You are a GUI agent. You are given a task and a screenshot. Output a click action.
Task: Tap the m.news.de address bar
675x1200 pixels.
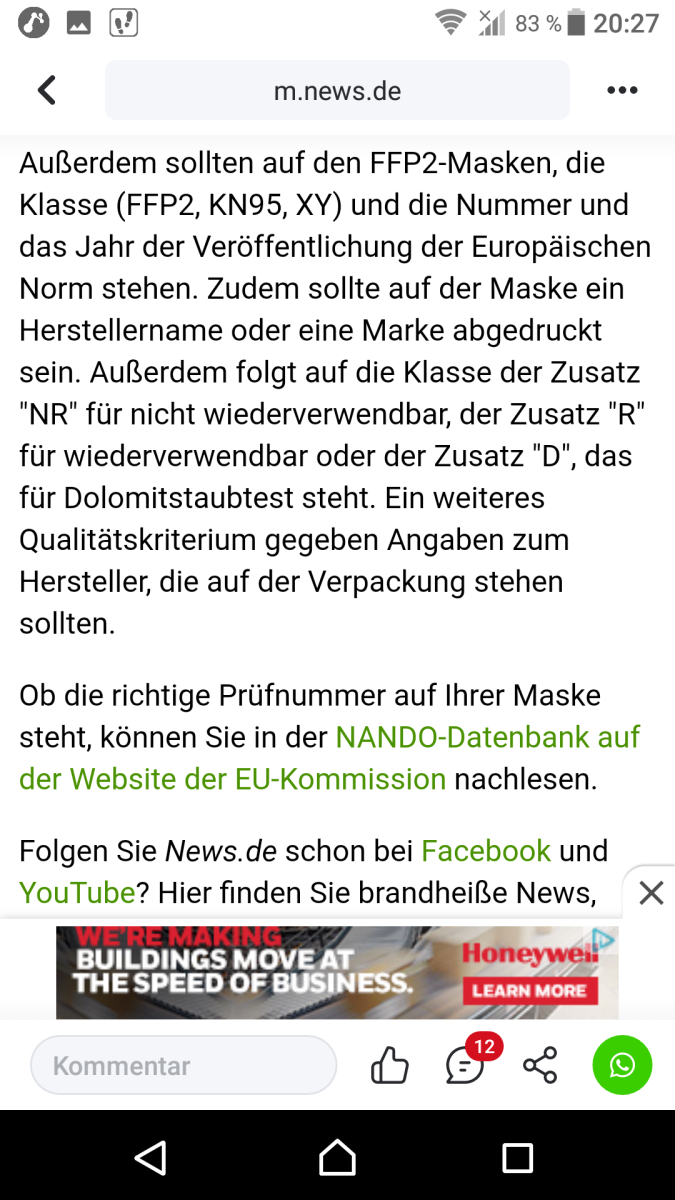[x=337, y=91]
